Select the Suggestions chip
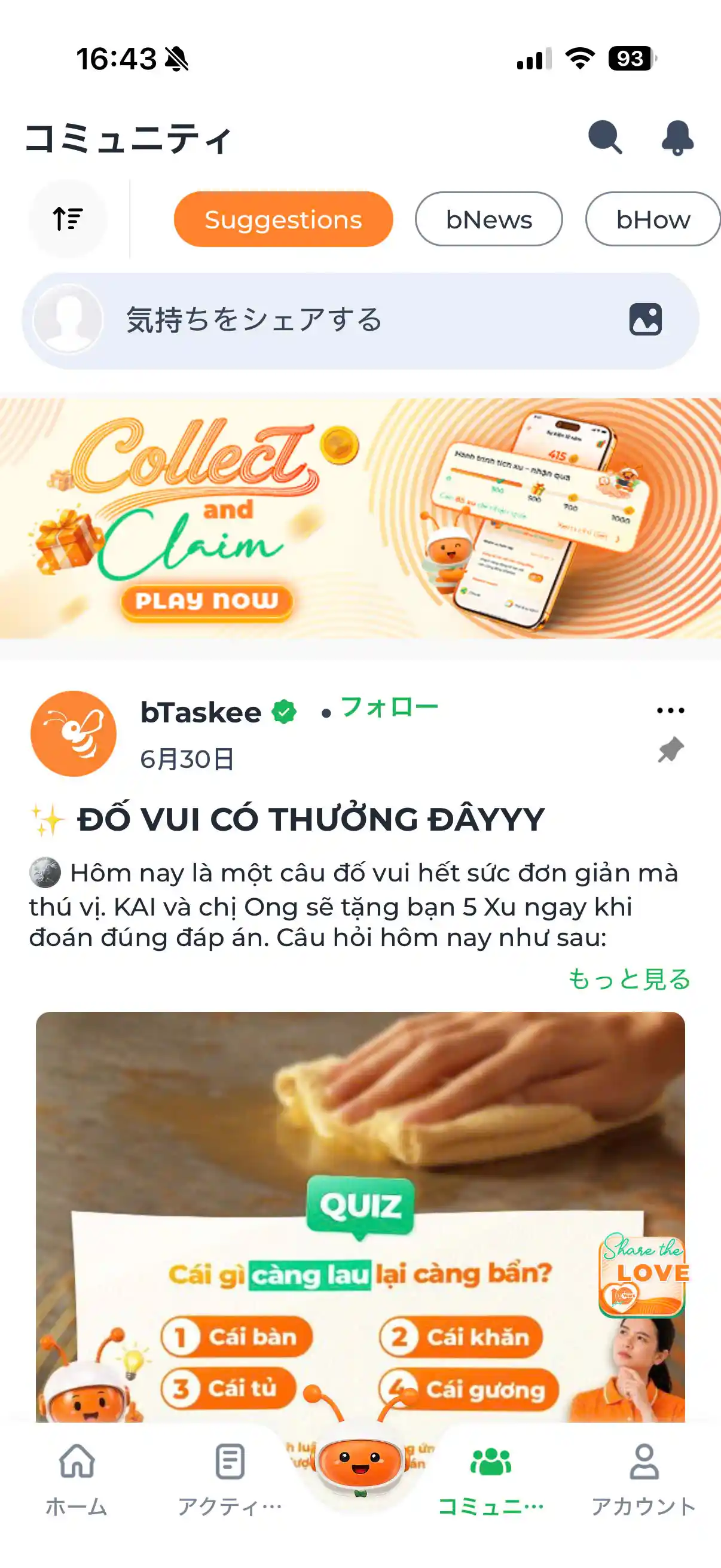The height and width of the screenshot is (1568, 721). click(x=283, y=219)
